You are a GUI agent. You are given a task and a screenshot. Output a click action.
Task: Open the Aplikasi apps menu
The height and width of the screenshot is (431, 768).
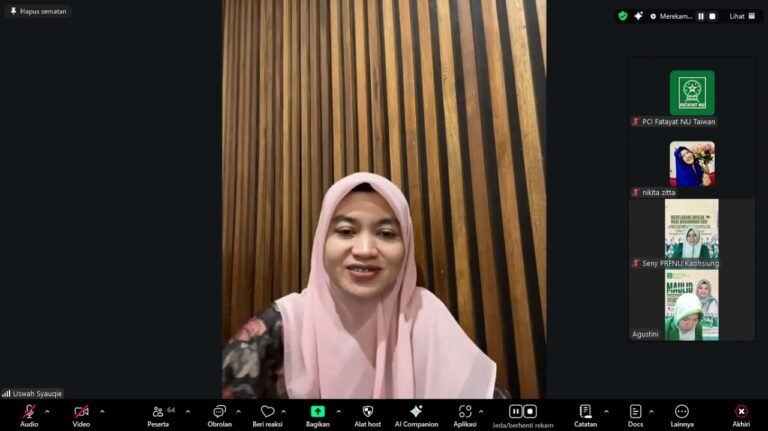(x=464, y=412)
